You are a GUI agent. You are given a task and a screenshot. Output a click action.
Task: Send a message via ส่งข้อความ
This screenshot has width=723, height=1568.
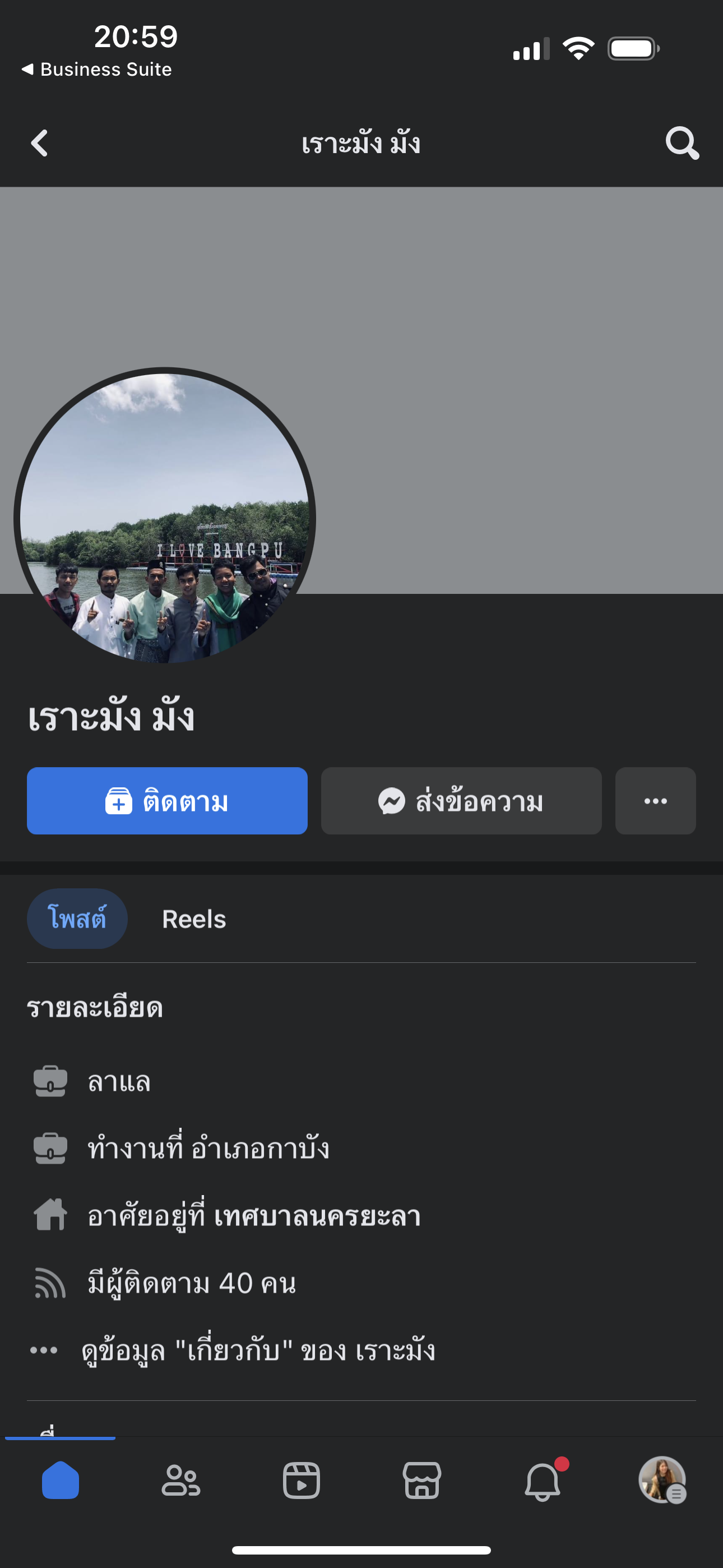461,801
